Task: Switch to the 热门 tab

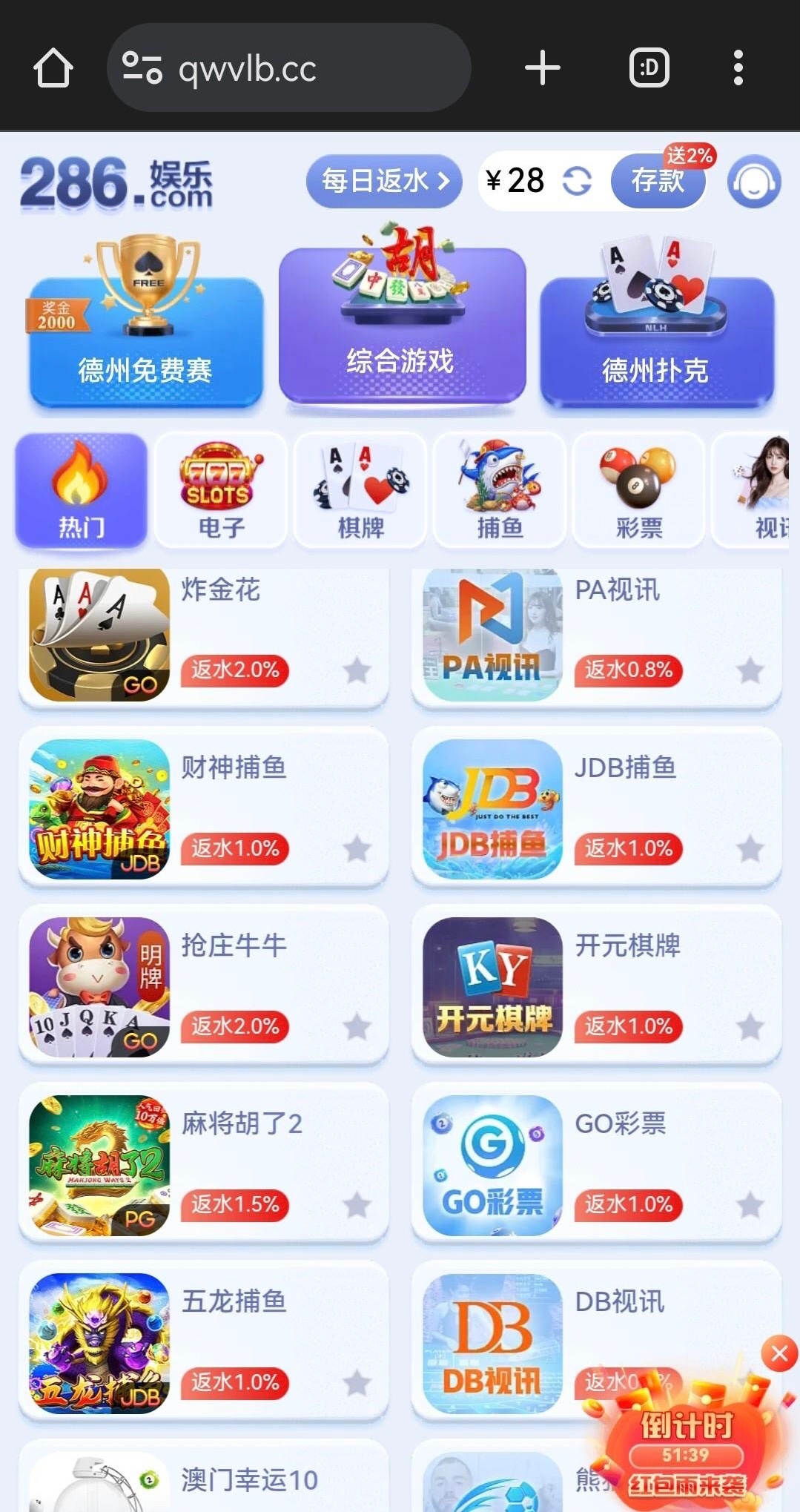Action: point(80,489)
